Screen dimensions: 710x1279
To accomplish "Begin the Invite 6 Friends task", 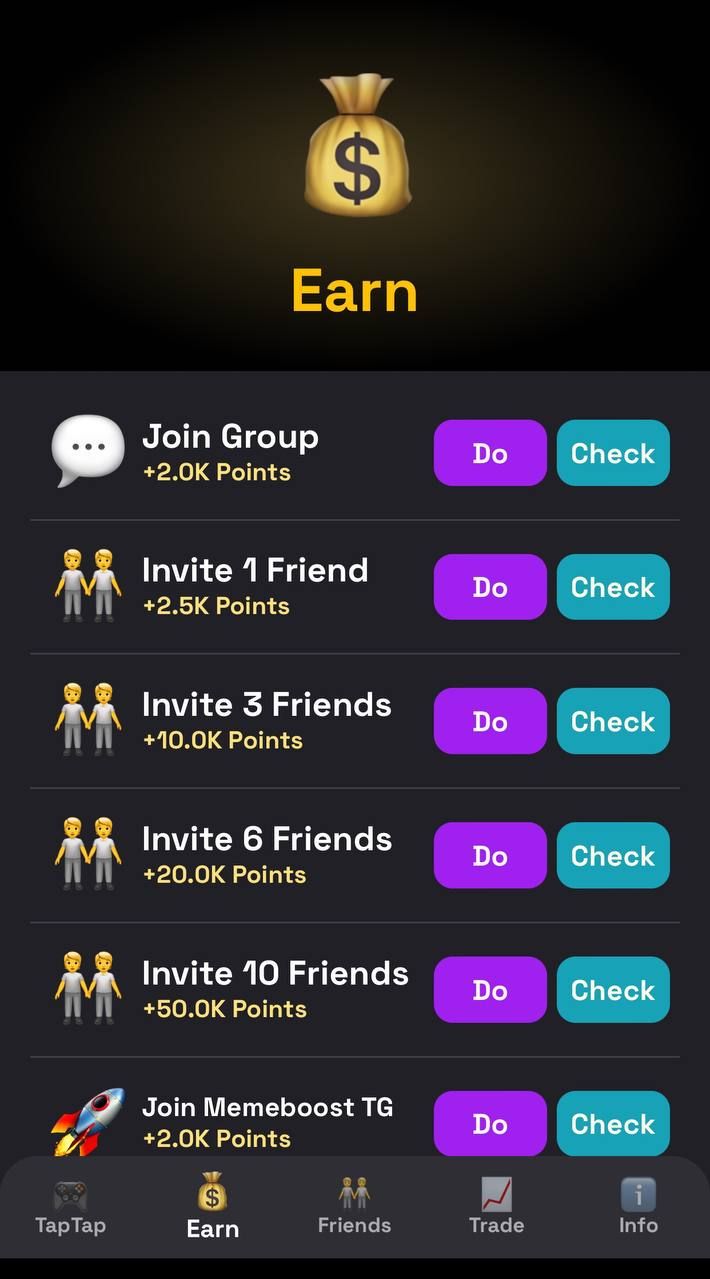I will point(490,855).
